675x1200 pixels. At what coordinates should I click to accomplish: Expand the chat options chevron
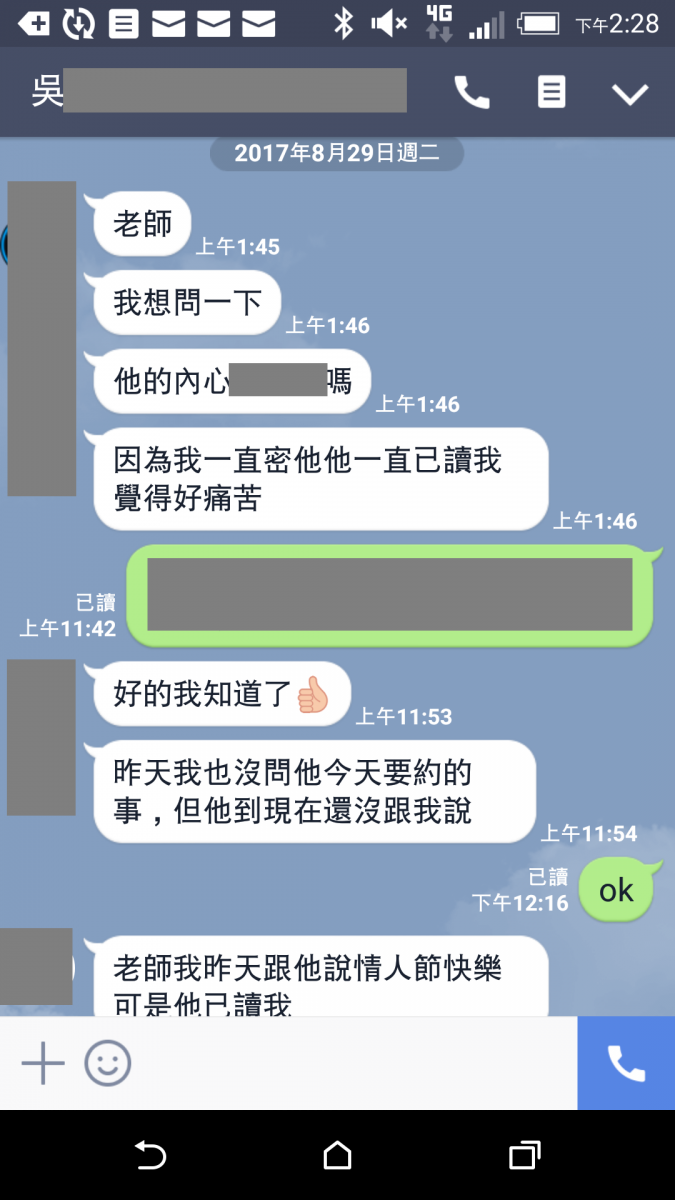pyautogui.click(x=630, y=94)
